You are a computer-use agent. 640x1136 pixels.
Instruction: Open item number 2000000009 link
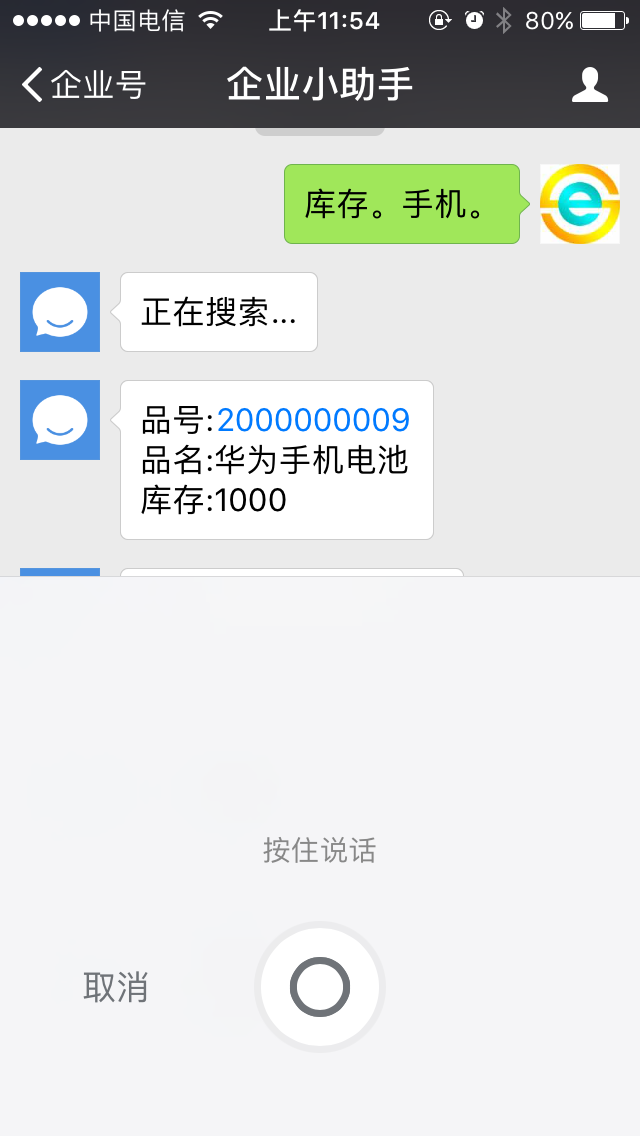coord(313,420)
